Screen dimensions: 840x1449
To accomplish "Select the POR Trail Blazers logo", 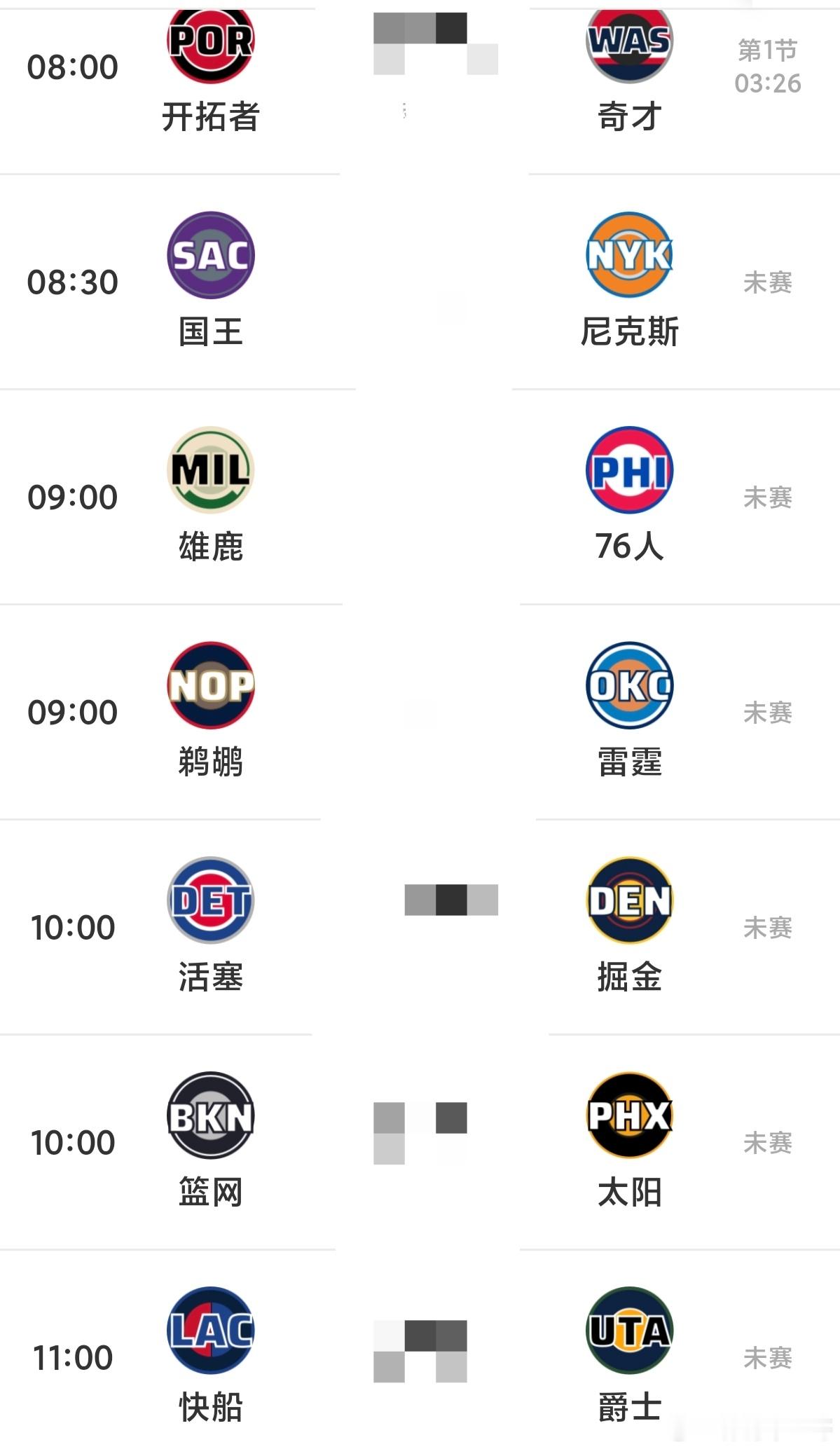I will [210, 46].
